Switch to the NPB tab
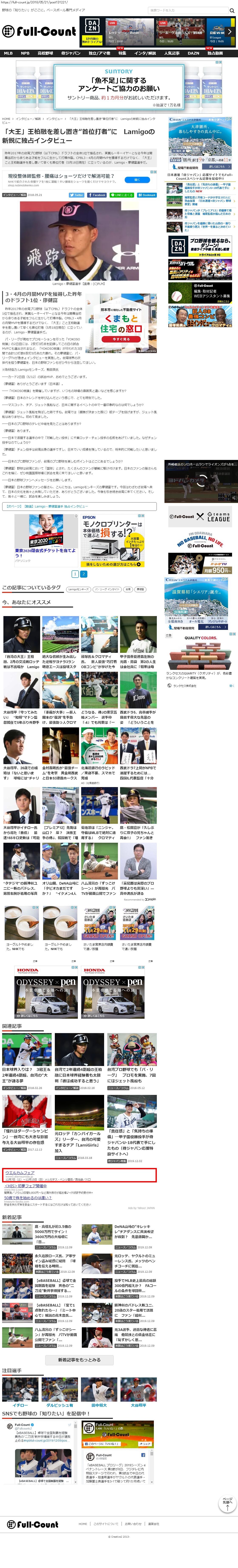The width and height of the screenshot is (238, 1568). [25, 53]
